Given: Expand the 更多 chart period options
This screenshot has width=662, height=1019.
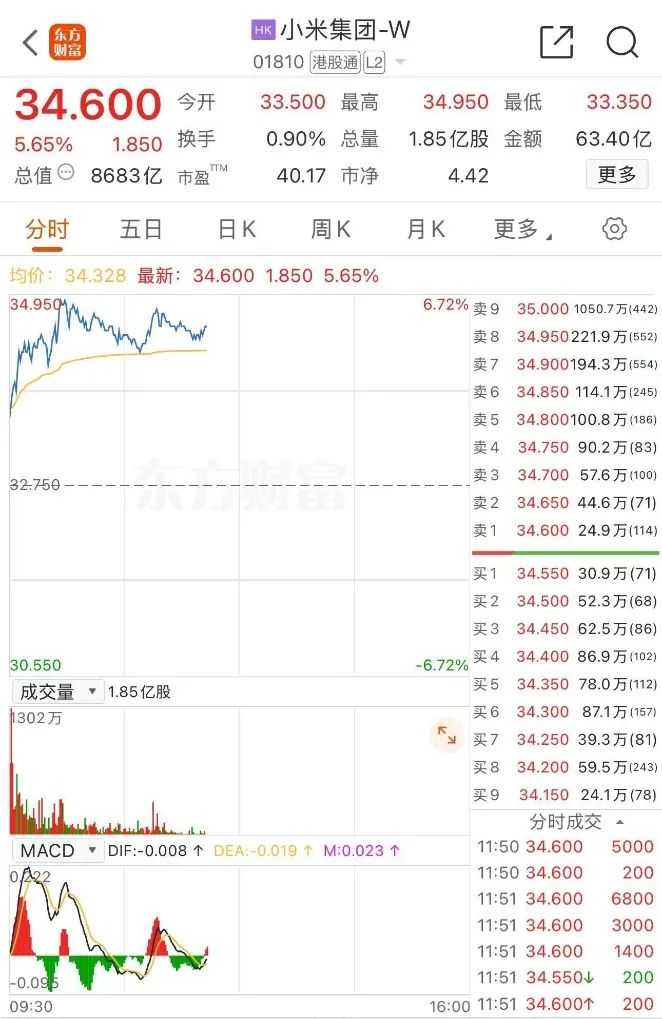Looking at the screenshot, I should pyautogui.click(x=521, y=230).
